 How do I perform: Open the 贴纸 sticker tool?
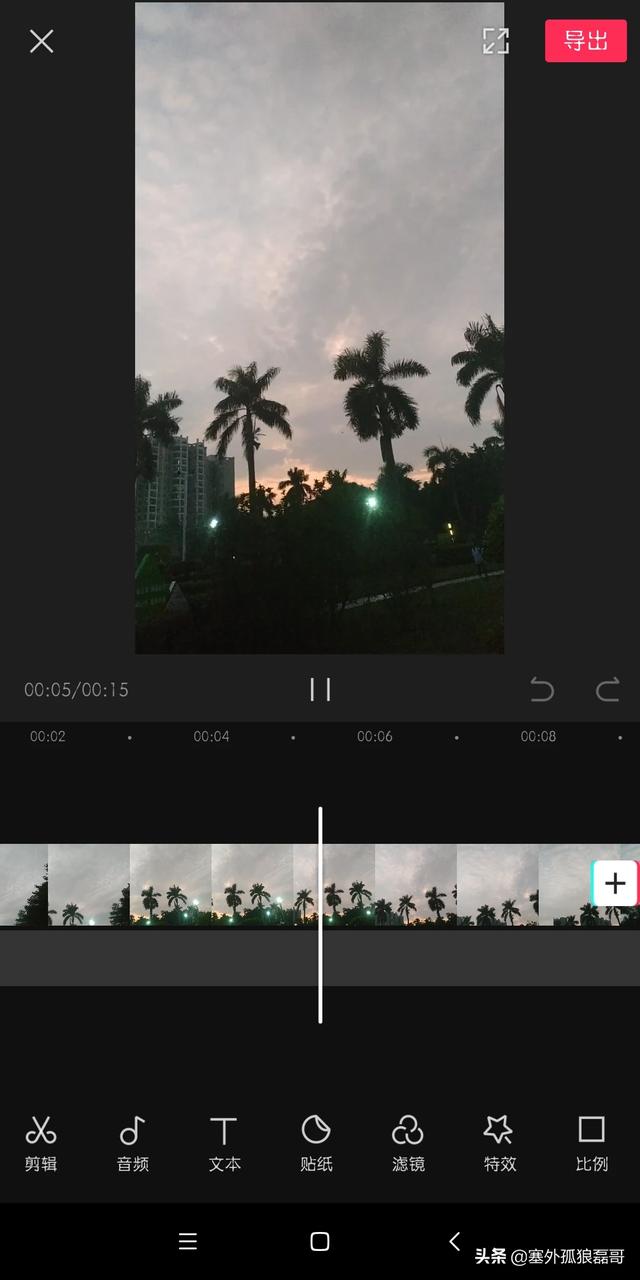click(316, 1144)
